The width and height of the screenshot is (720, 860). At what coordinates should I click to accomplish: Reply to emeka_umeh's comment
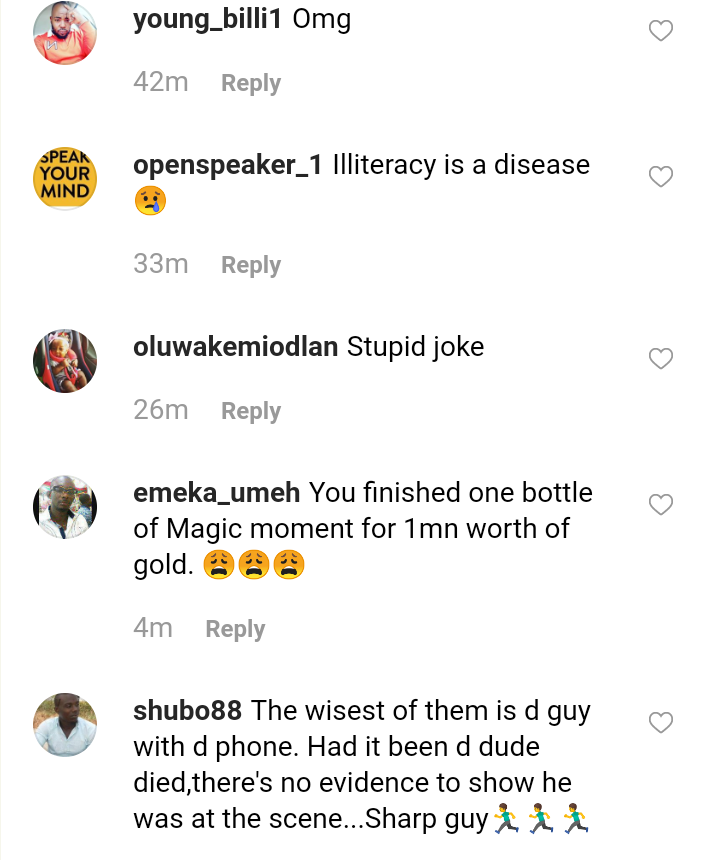235,629
